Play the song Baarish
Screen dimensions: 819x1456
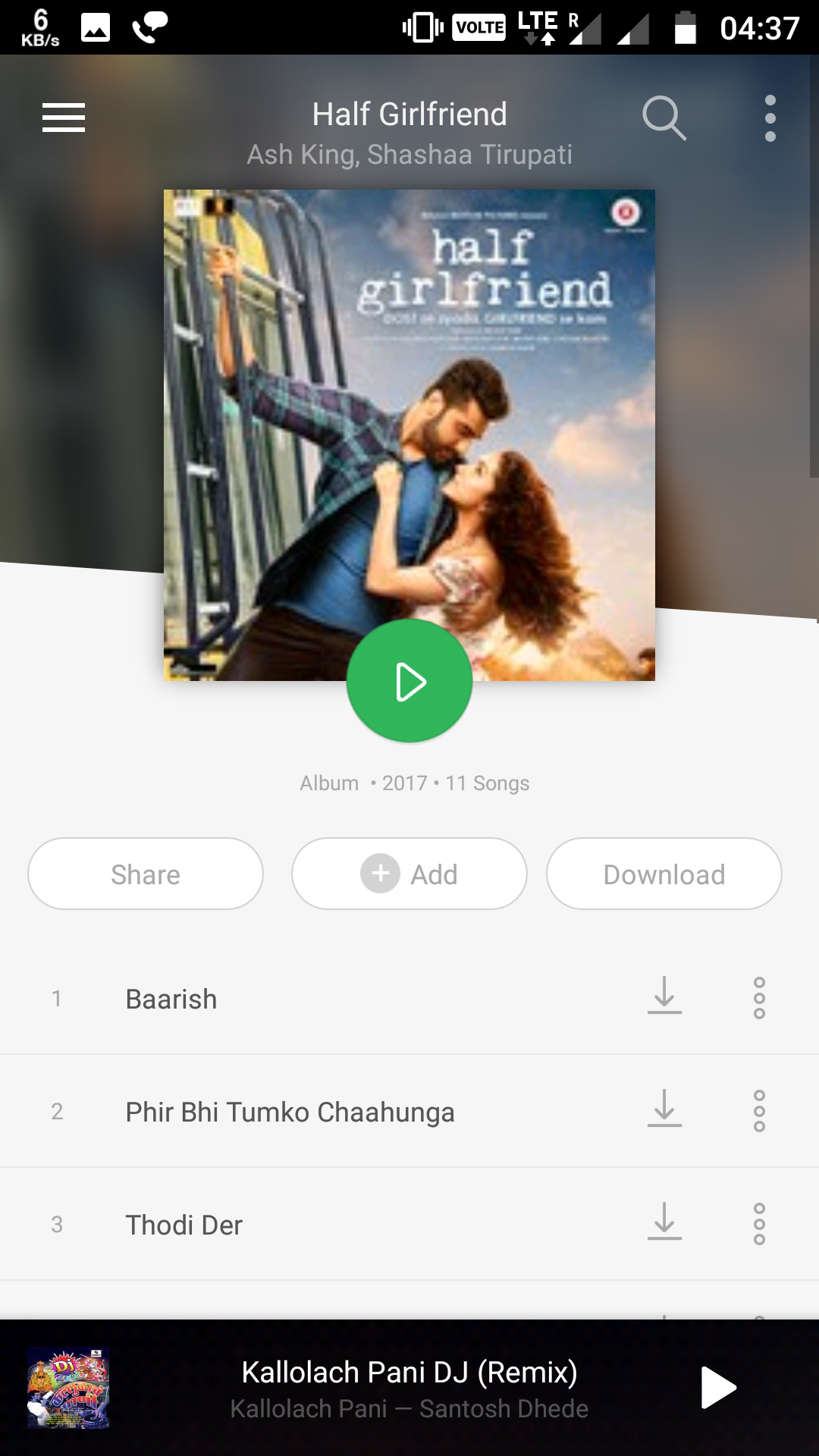pyautogui.click(x=171, y=999)
